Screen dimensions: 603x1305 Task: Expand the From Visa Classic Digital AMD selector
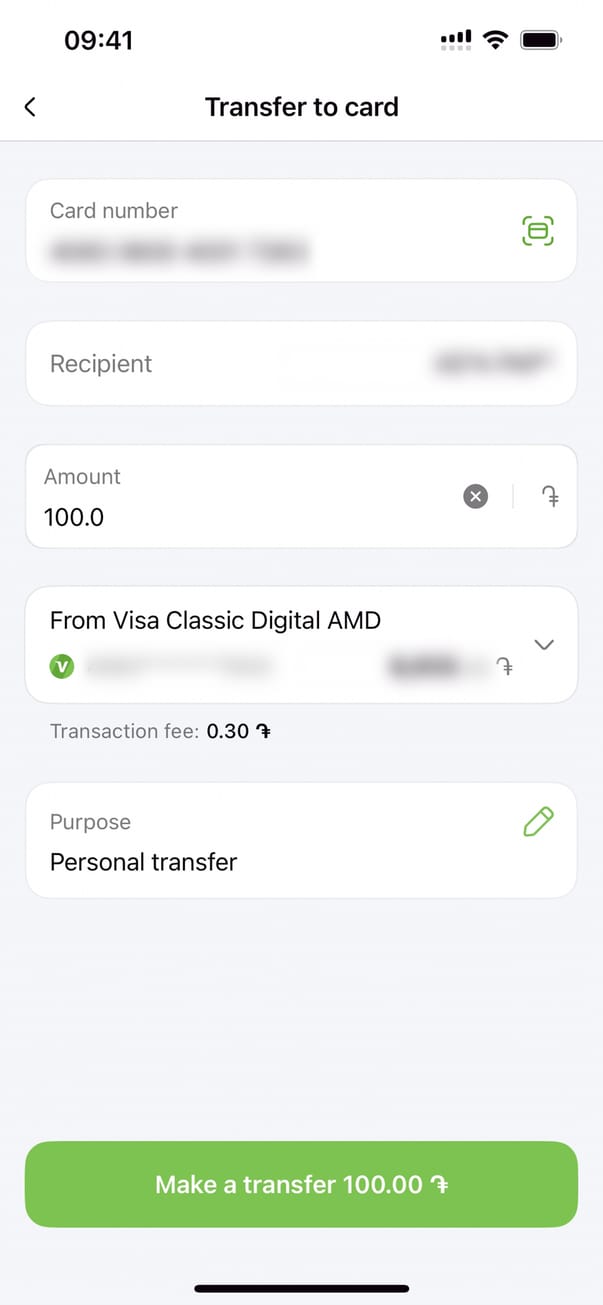[544, 645]
